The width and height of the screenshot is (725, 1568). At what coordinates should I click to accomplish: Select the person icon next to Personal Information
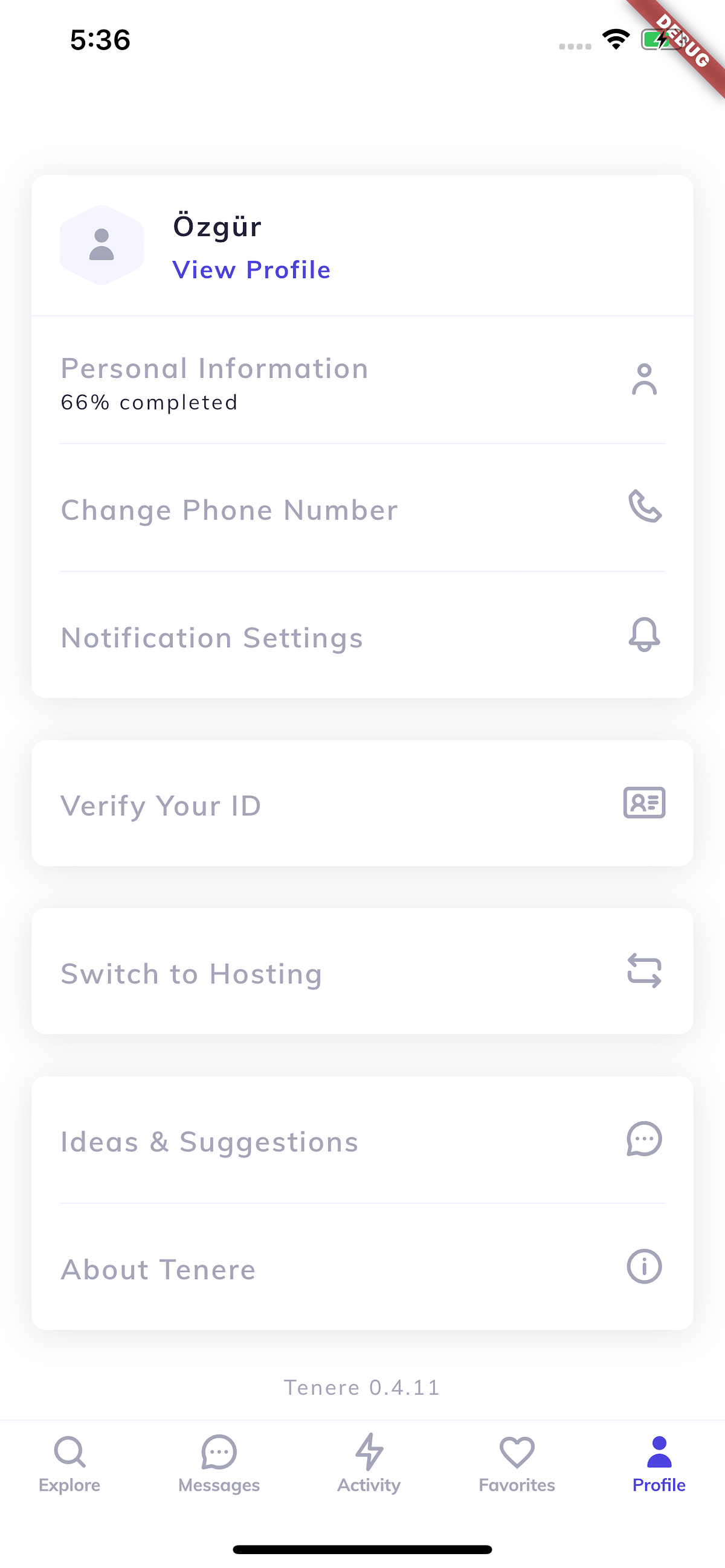click(645, 379)
